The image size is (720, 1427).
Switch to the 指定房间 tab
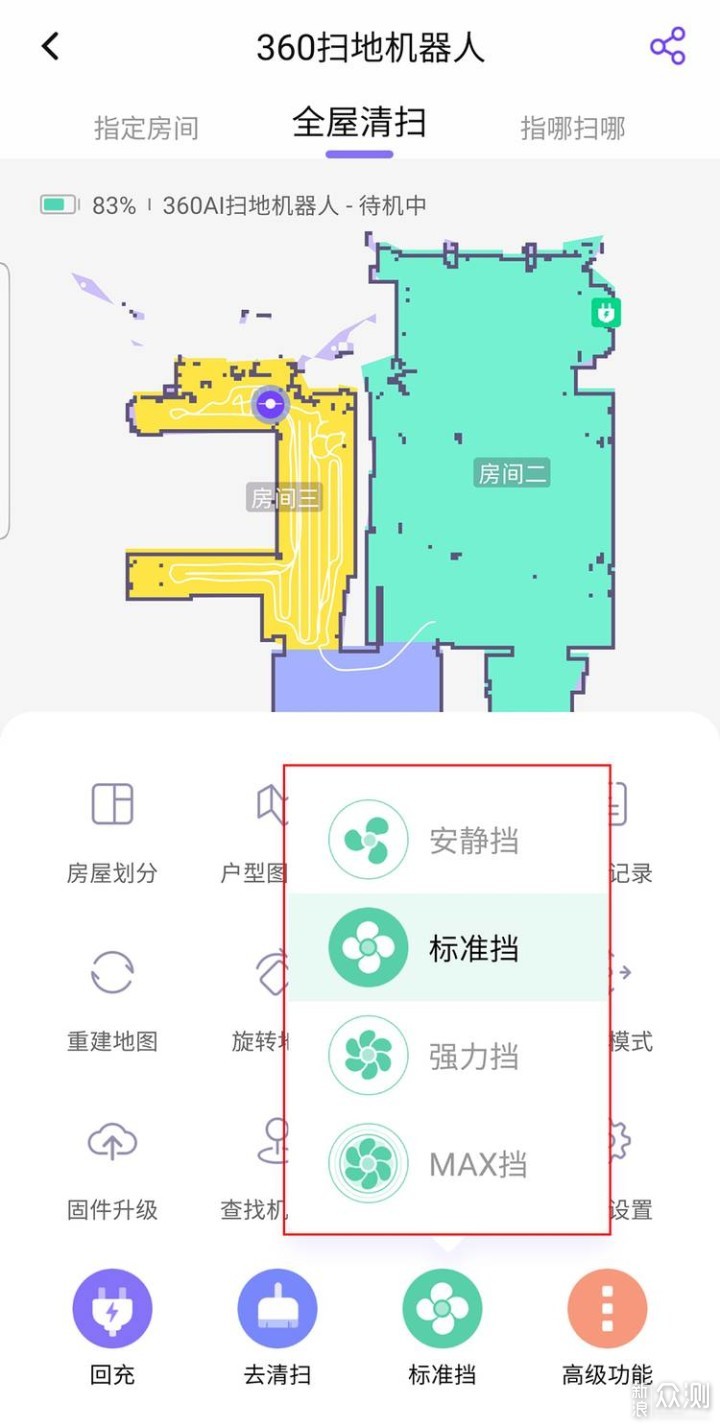pyautogui.click(x=146, y=128)
